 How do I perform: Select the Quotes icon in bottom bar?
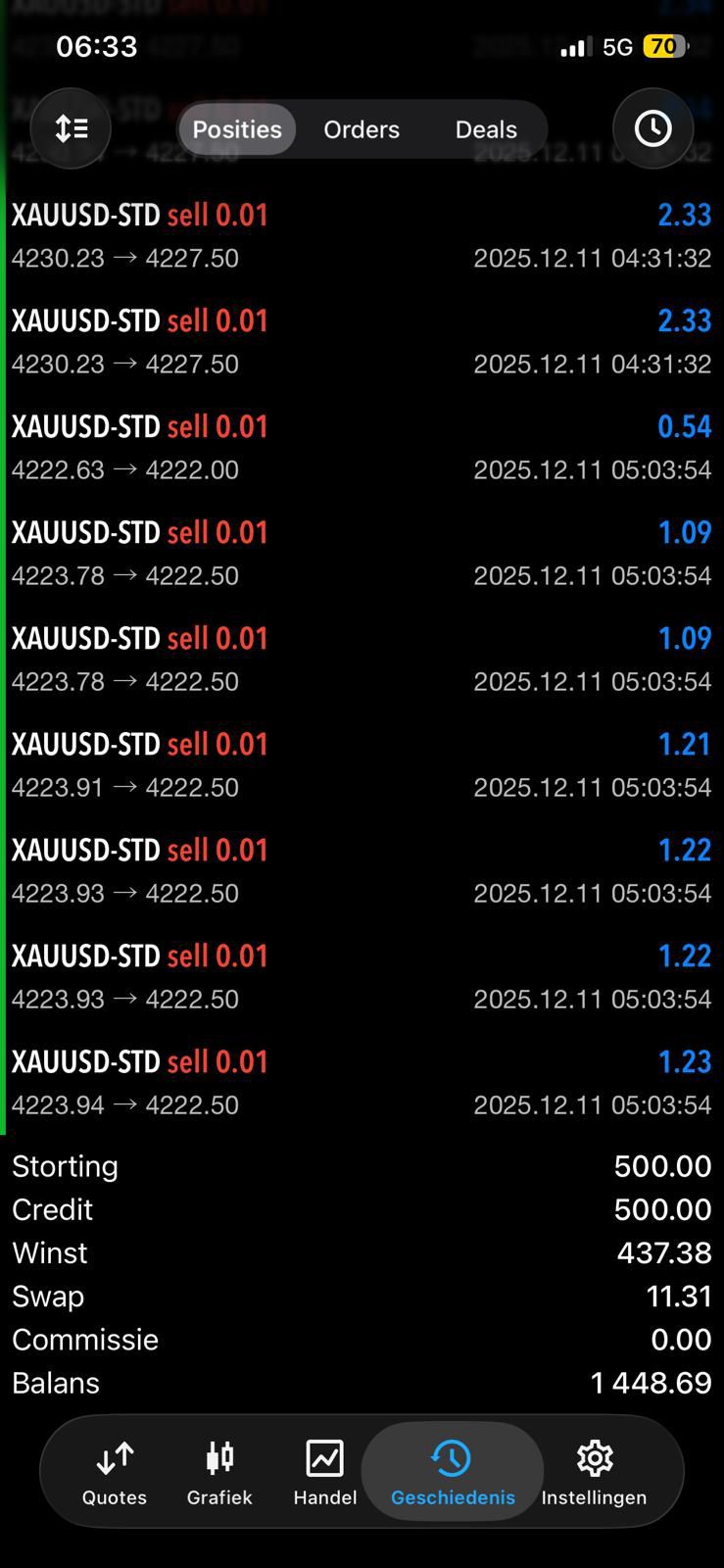[114, 1470]
